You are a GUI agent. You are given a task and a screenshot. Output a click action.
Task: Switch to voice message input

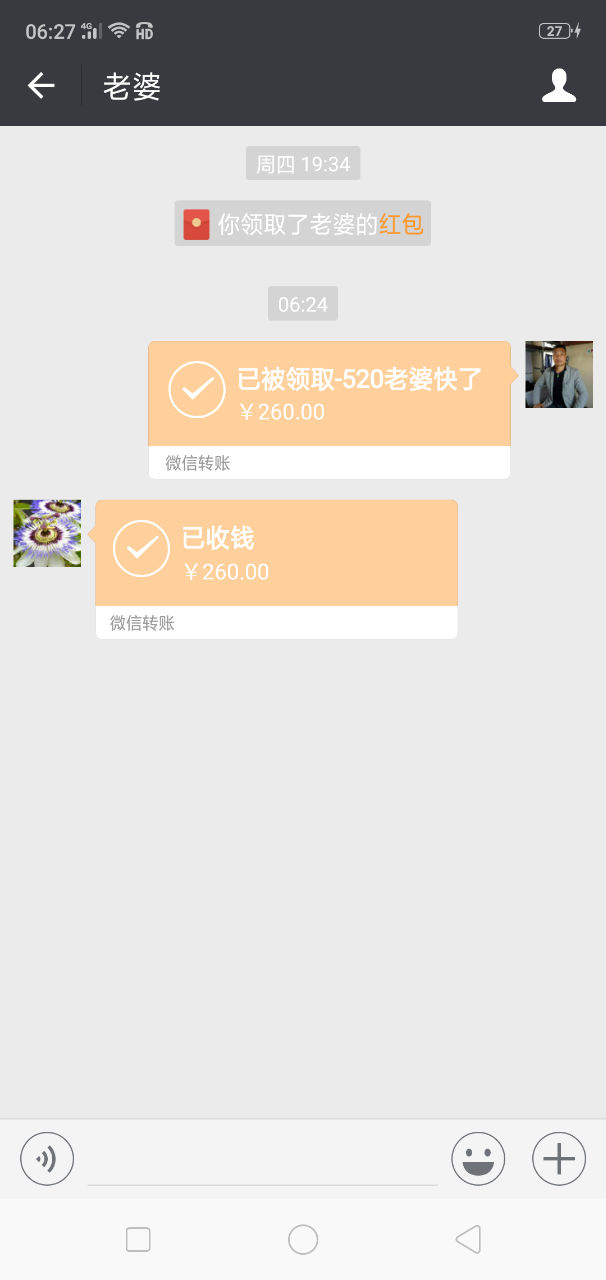[x=47, y=1159]
